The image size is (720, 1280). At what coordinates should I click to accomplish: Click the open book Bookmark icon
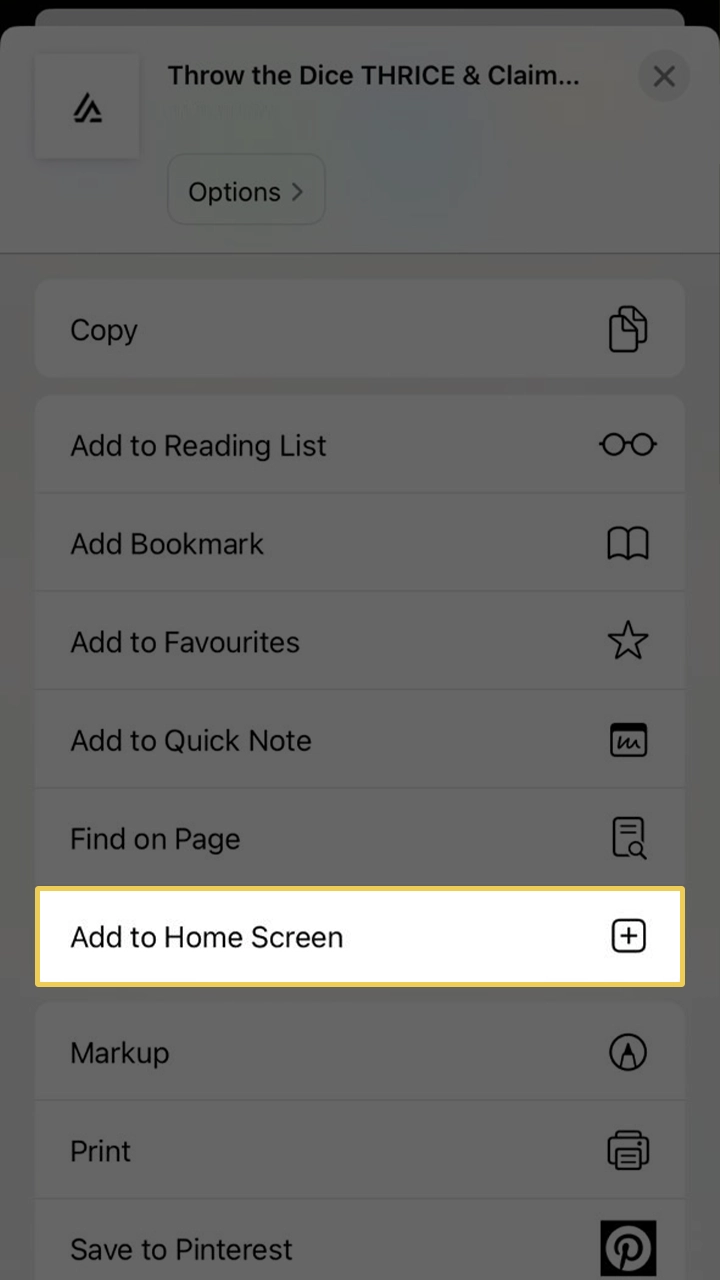click(628, 542)
